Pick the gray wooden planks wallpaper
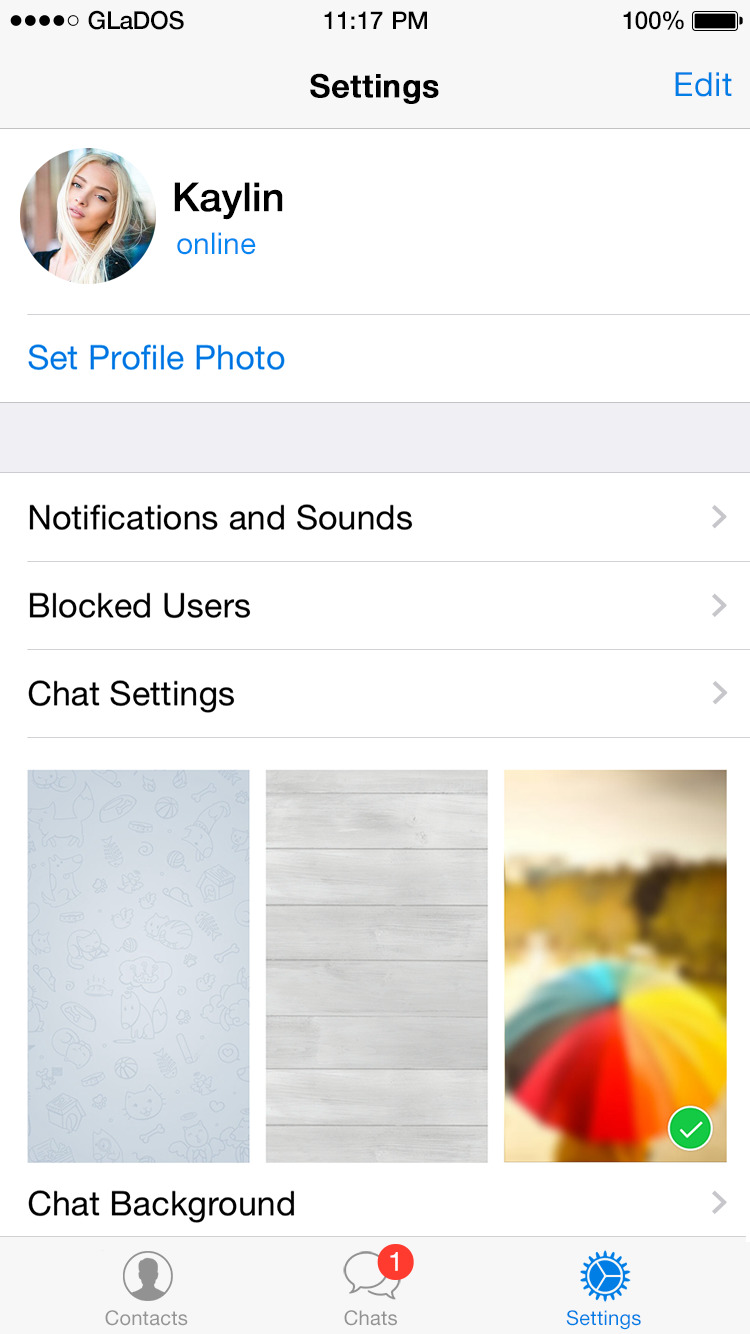Screen dimensions: 750x1334 click(x=377, y=966)
